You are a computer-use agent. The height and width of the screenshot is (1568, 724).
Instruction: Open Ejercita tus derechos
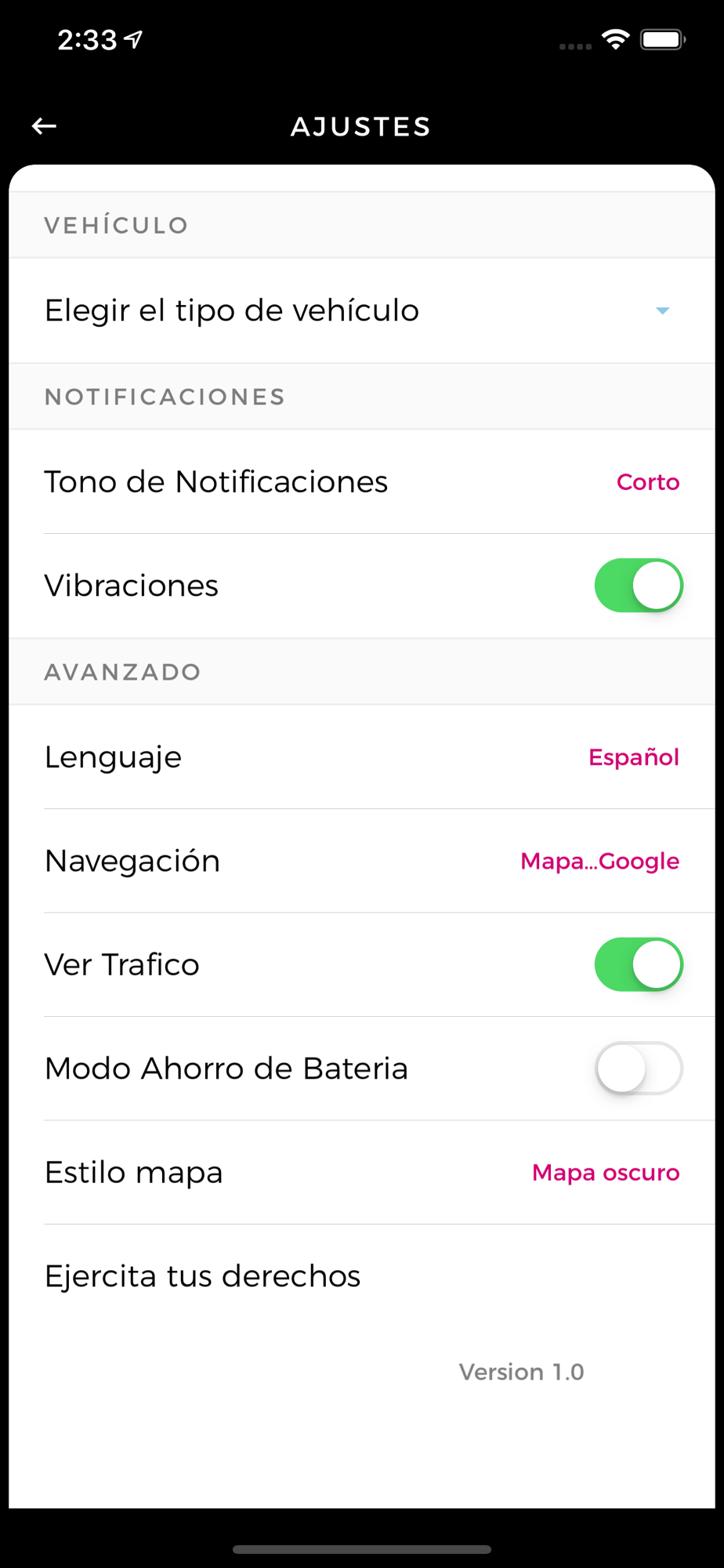tap(362, 1276)
